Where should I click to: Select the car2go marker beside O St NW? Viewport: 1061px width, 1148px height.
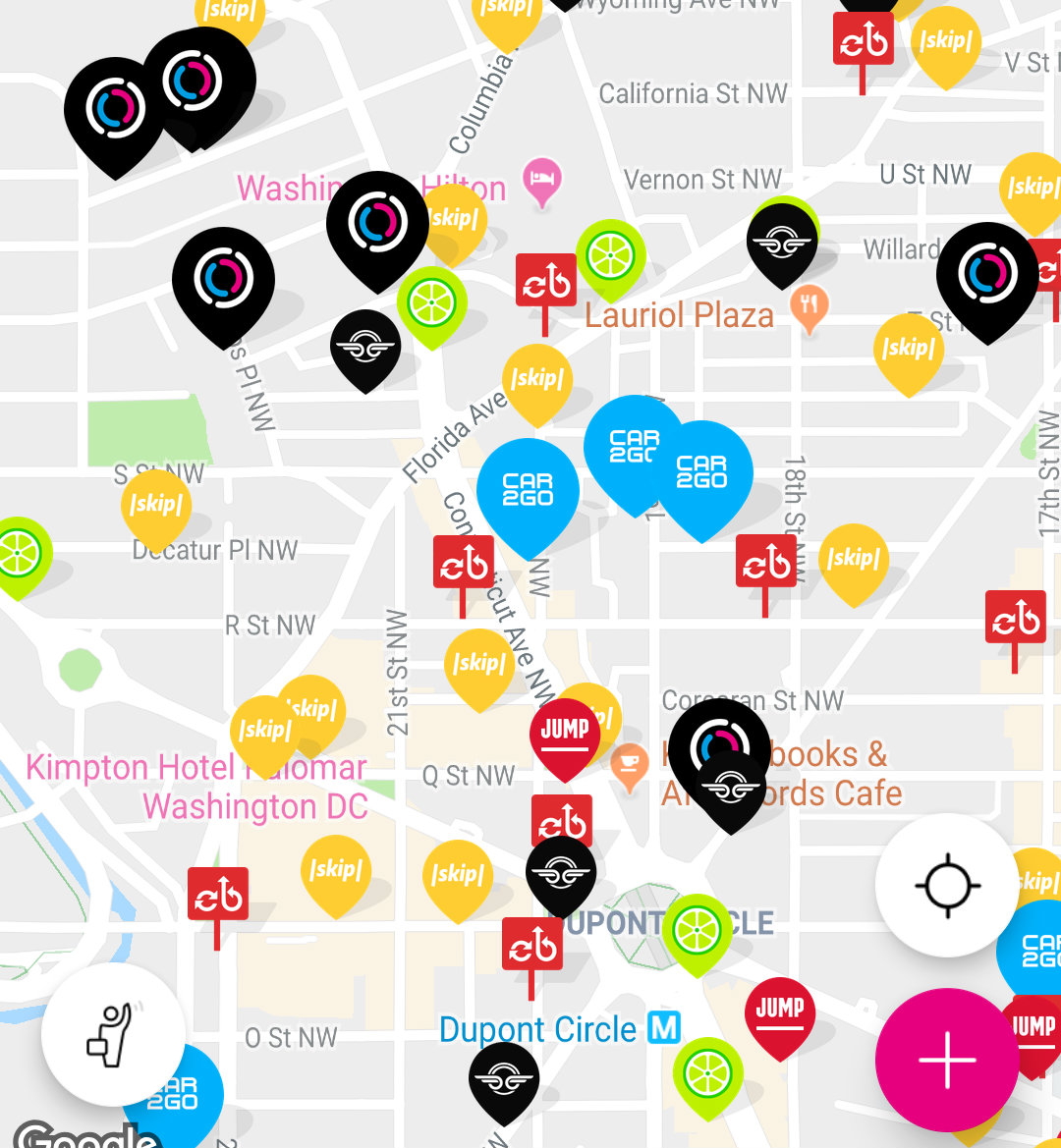tap(173, 1092)
